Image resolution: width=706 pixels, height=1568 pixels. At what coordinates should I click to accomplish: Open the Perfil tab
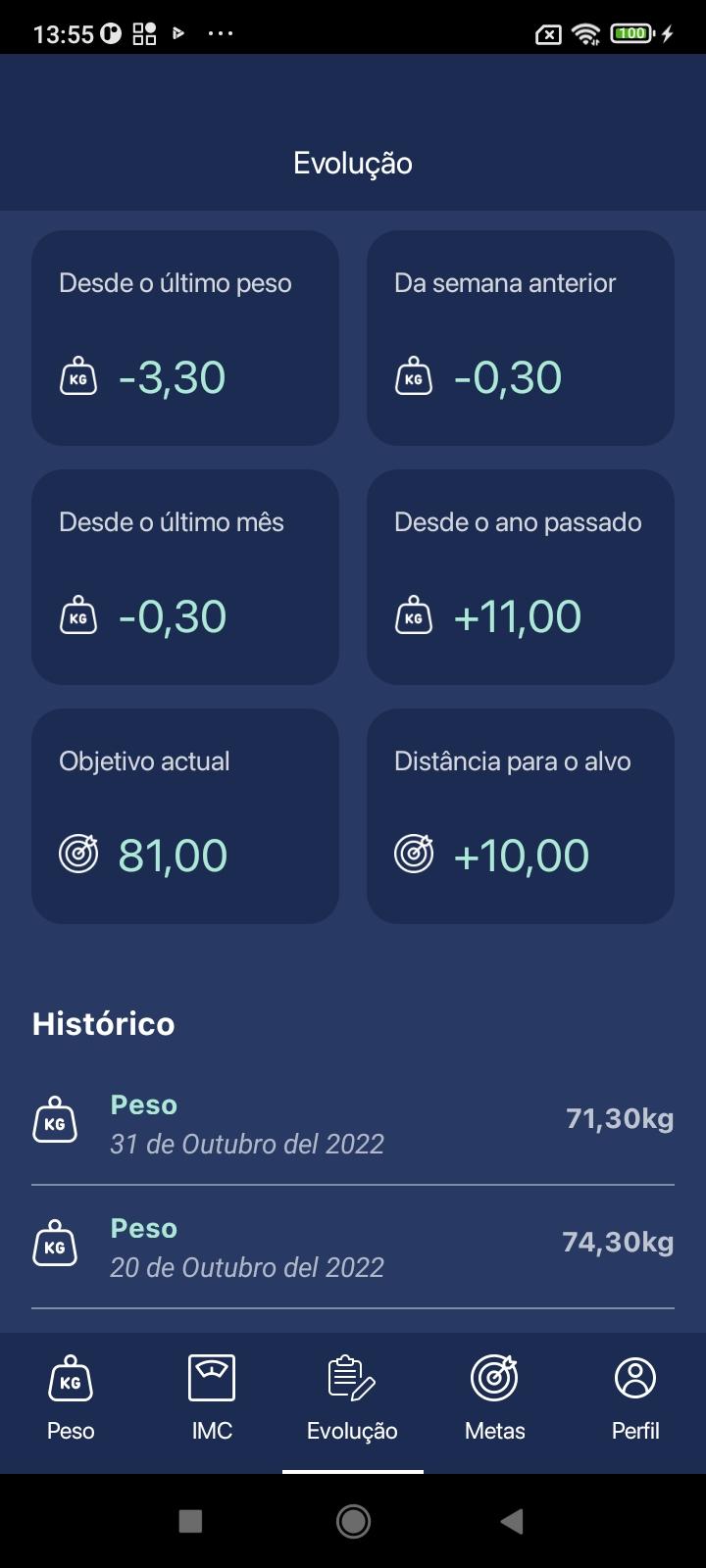click(x=635, y=1399)
